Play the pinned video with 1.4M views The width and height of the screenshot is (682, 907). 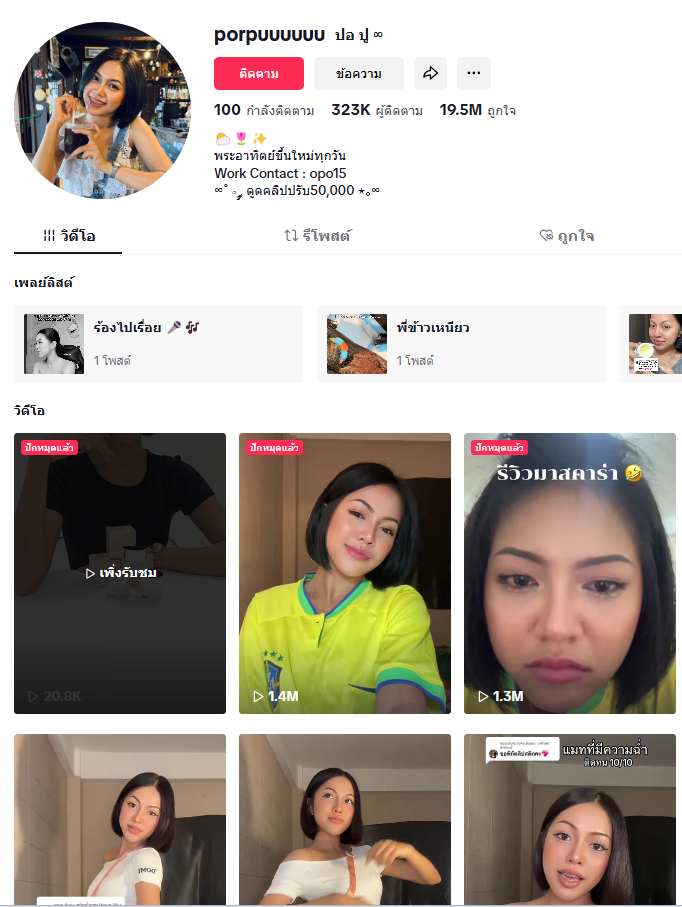344,573
